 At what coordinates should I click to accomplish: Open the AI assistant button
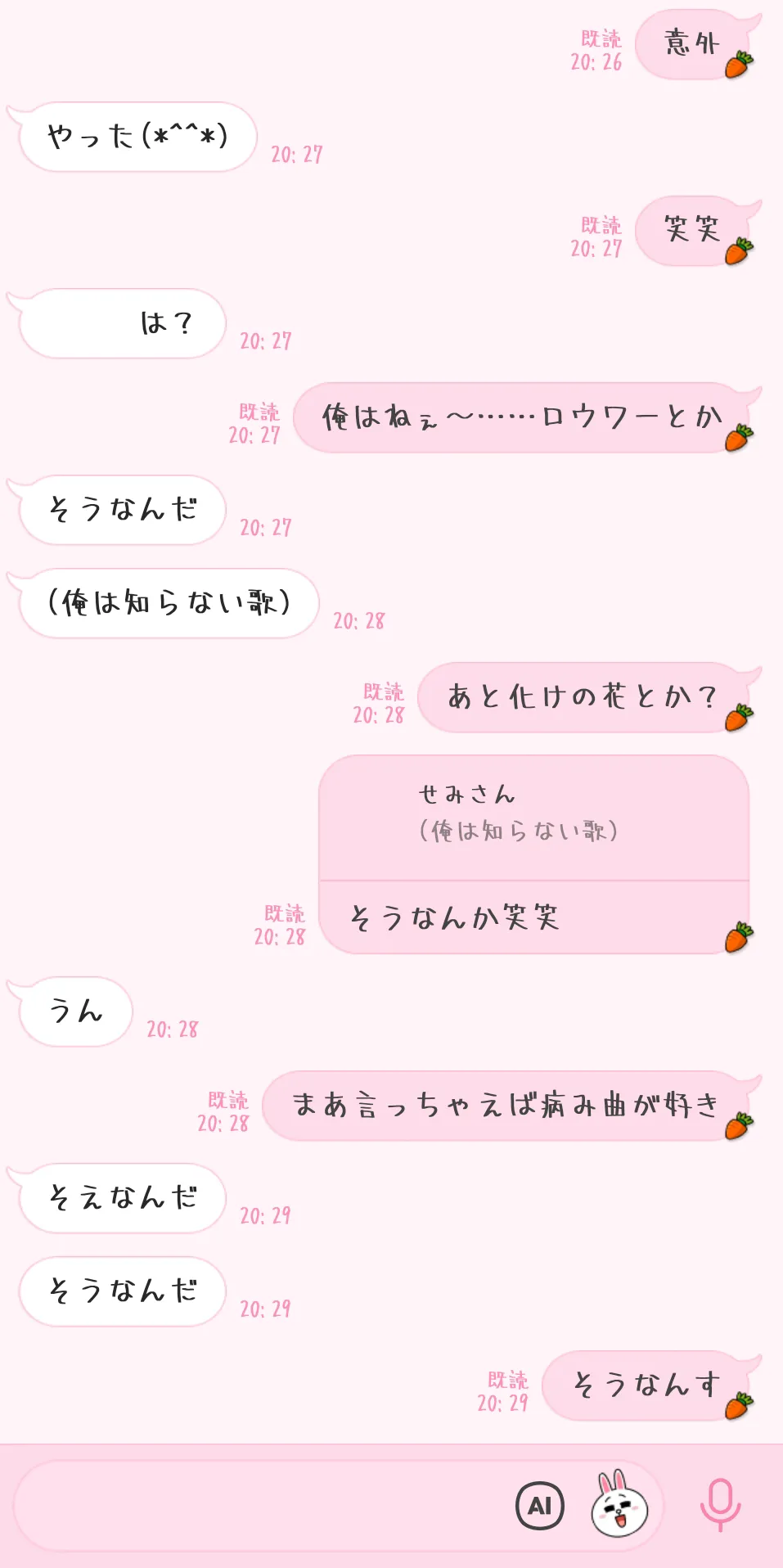pyautogui.click(x=540, y=1506)
